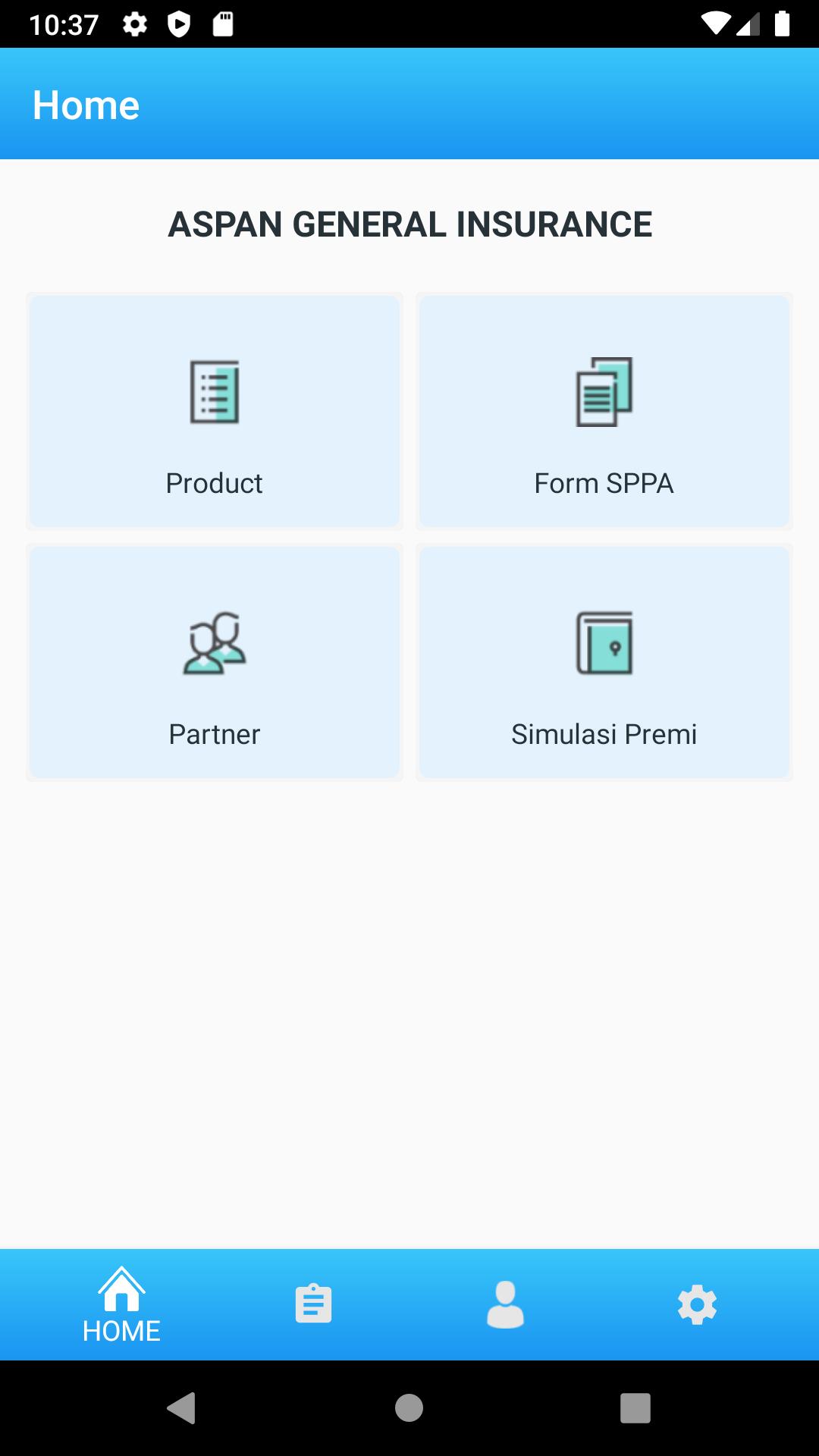819x1456 pixels.
Task: Open the Product card
Action: point(215,412)
